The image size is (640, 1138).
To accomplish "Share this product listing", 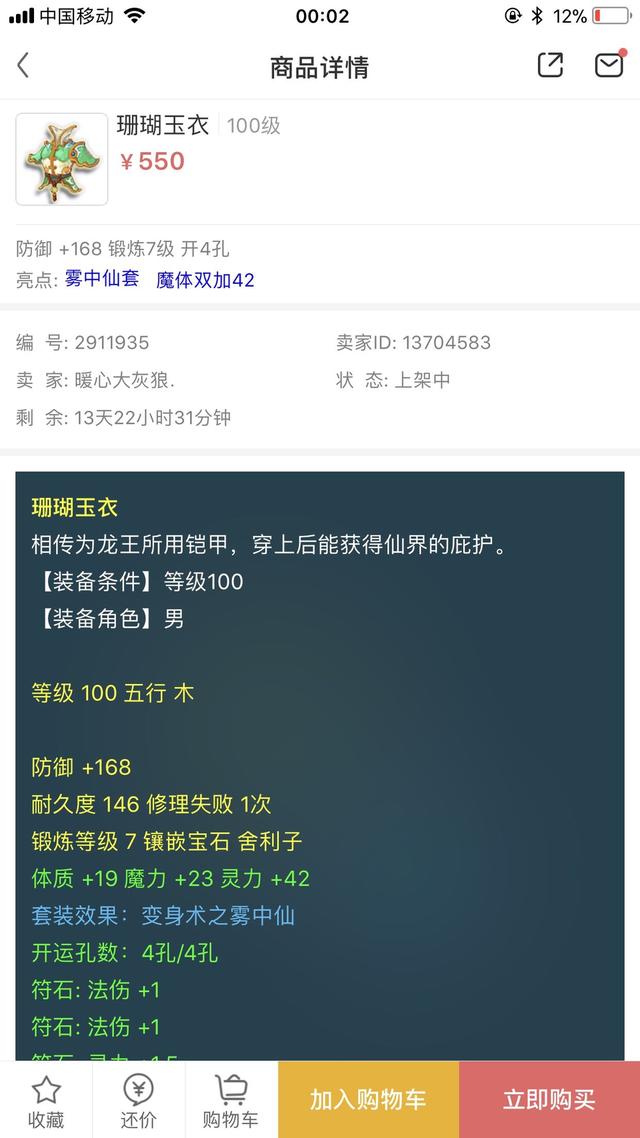I will tap(550, 65).
